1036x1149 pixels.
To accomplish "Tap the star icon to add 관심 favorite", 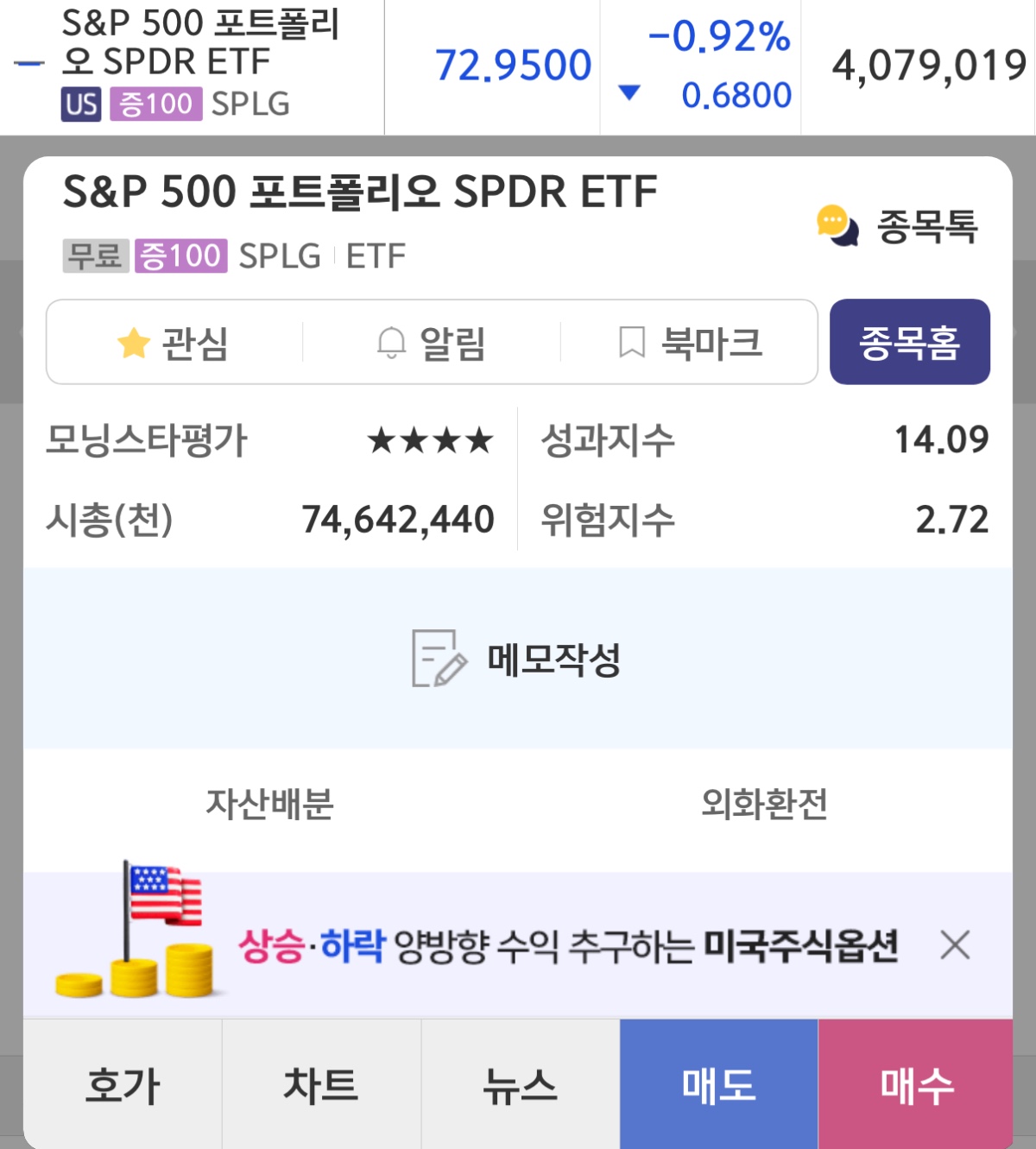I will point(134,342).
